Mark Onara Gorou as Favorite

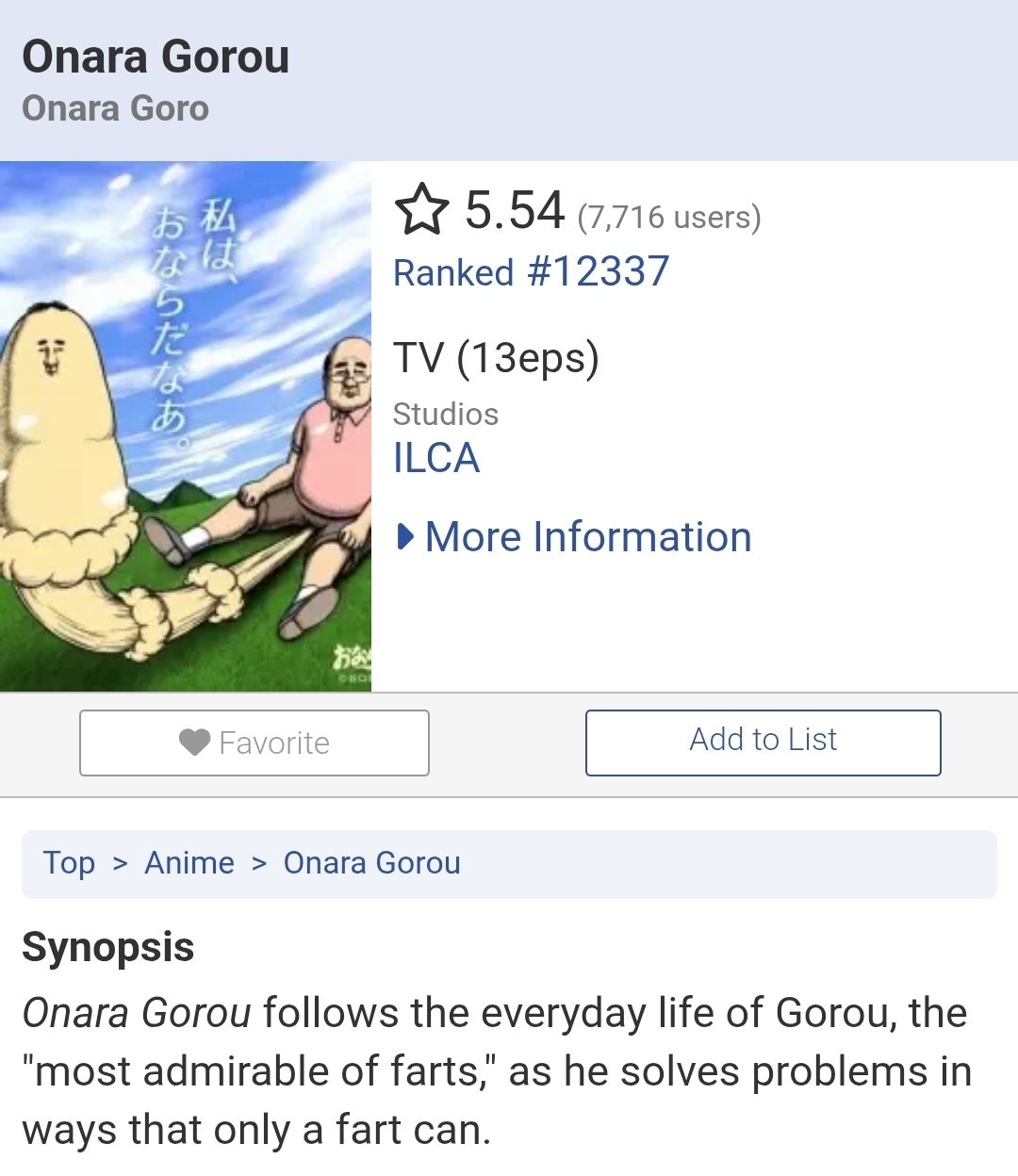[x=254, y=743]
